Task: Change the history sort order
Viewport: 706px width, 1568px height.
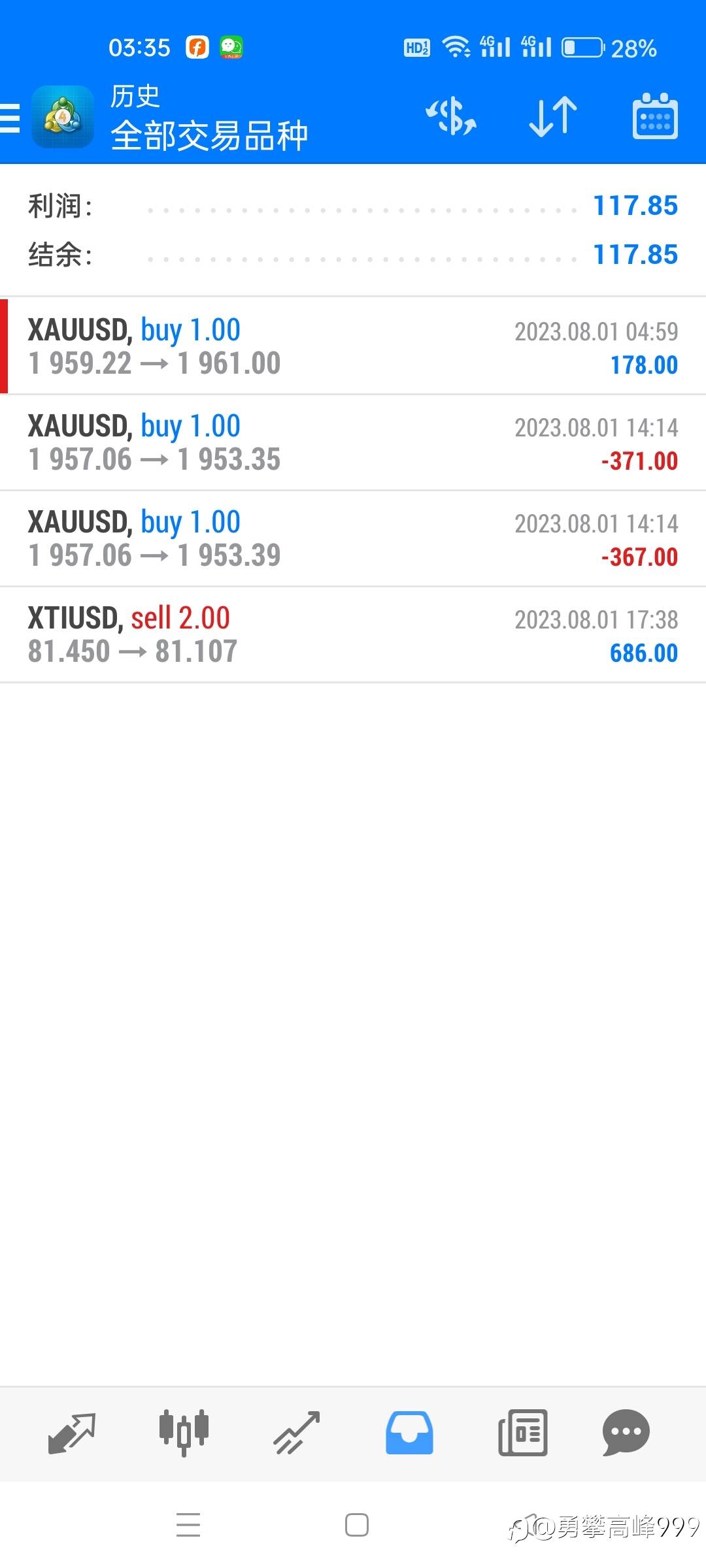Action: tap(553, 117)
